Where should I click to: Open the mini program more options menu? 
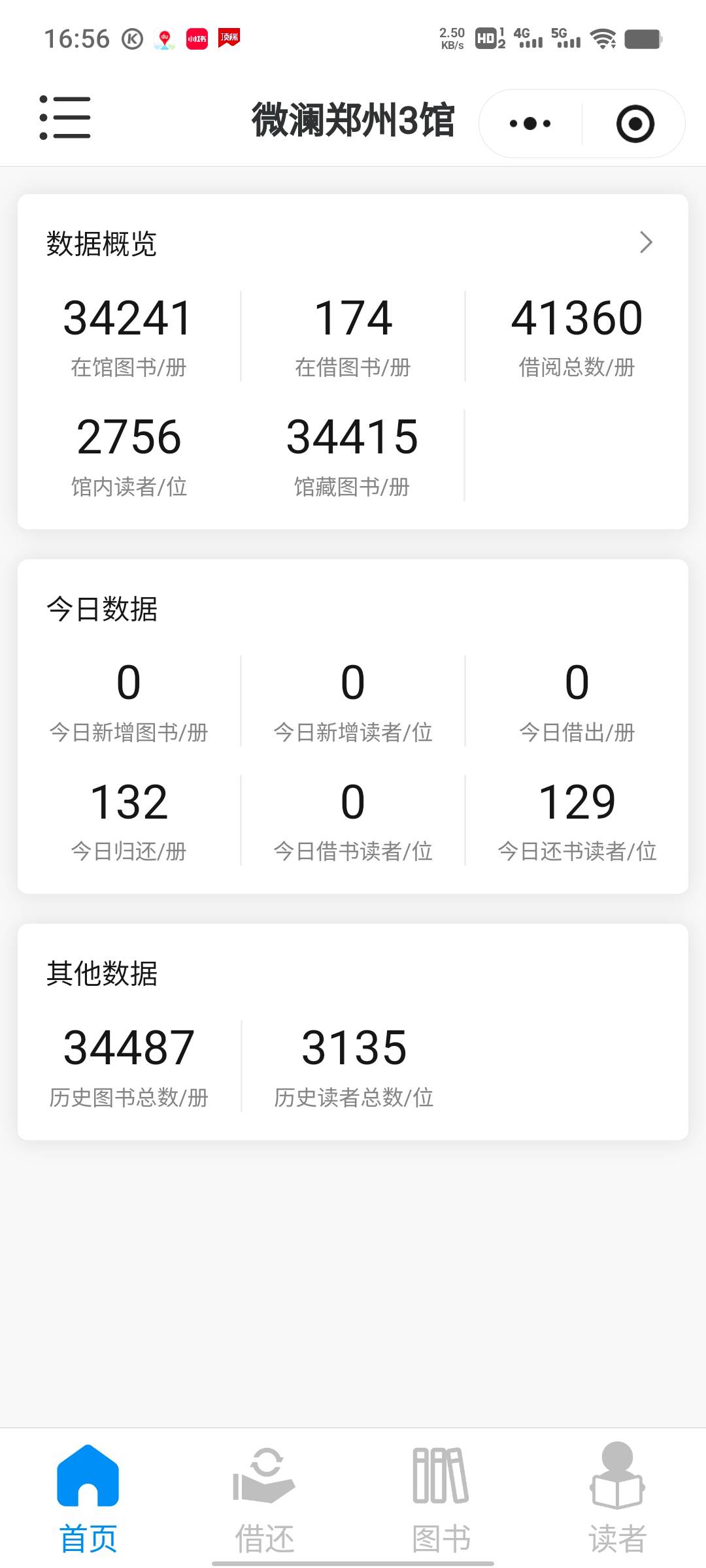(x=530, y=123)
